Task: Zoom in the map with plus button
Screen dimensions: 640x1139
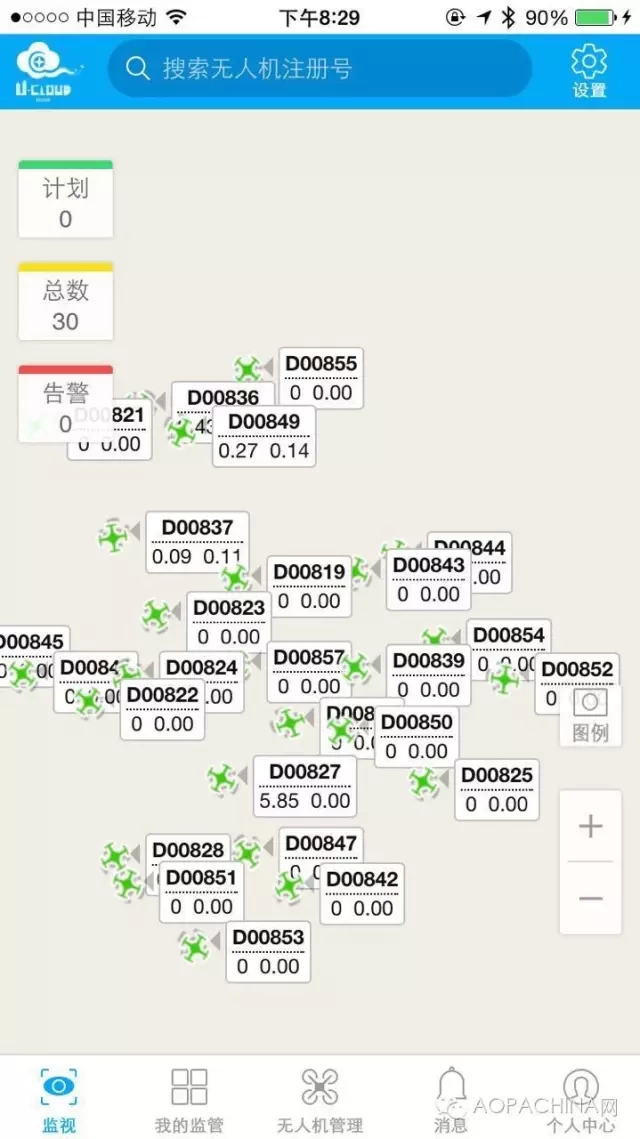Action: (590, 826)
